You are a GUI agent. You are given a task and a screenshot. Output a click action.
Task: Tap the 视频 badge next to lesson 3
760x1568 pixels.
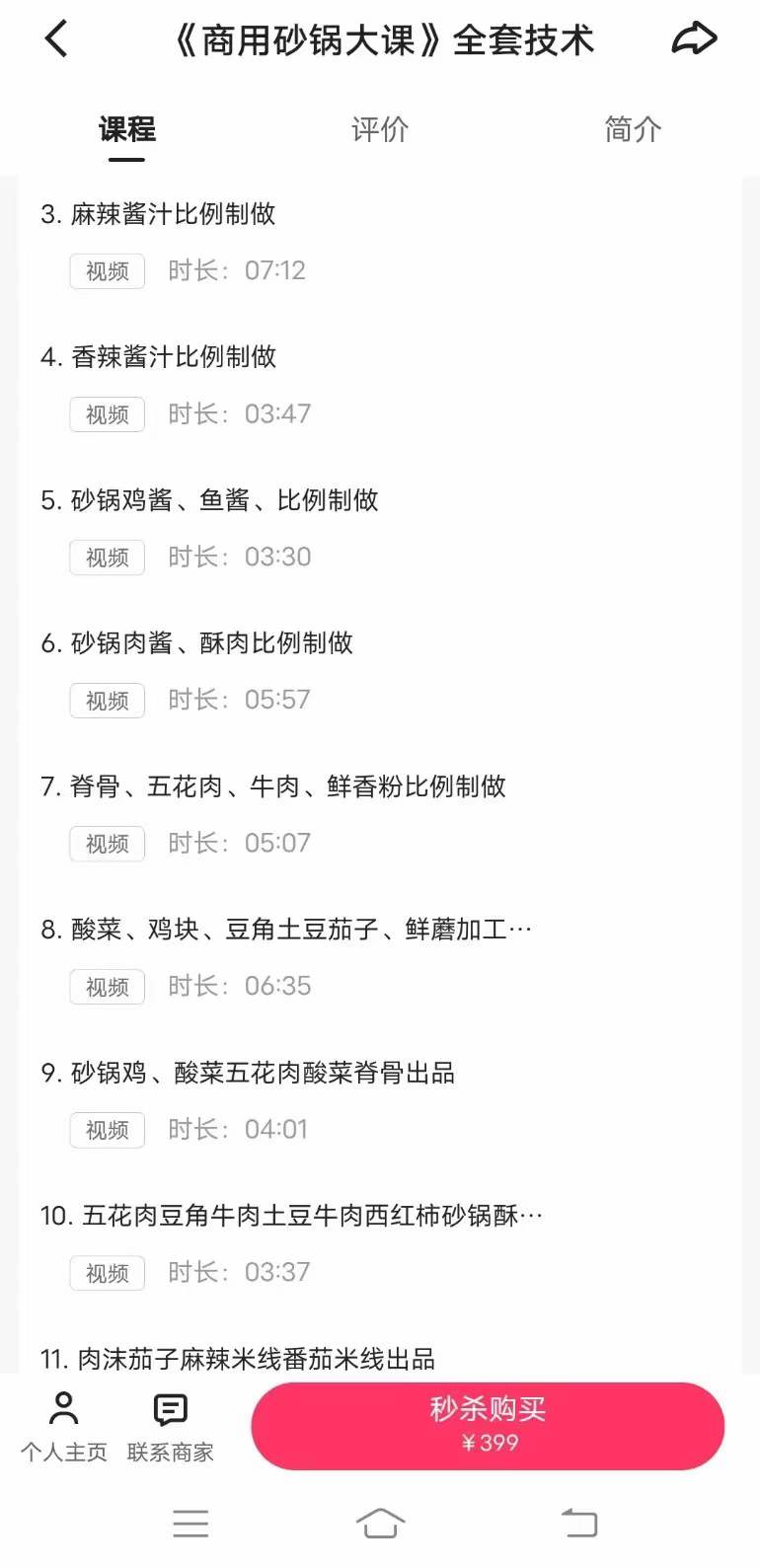click(x=106, y=271)
